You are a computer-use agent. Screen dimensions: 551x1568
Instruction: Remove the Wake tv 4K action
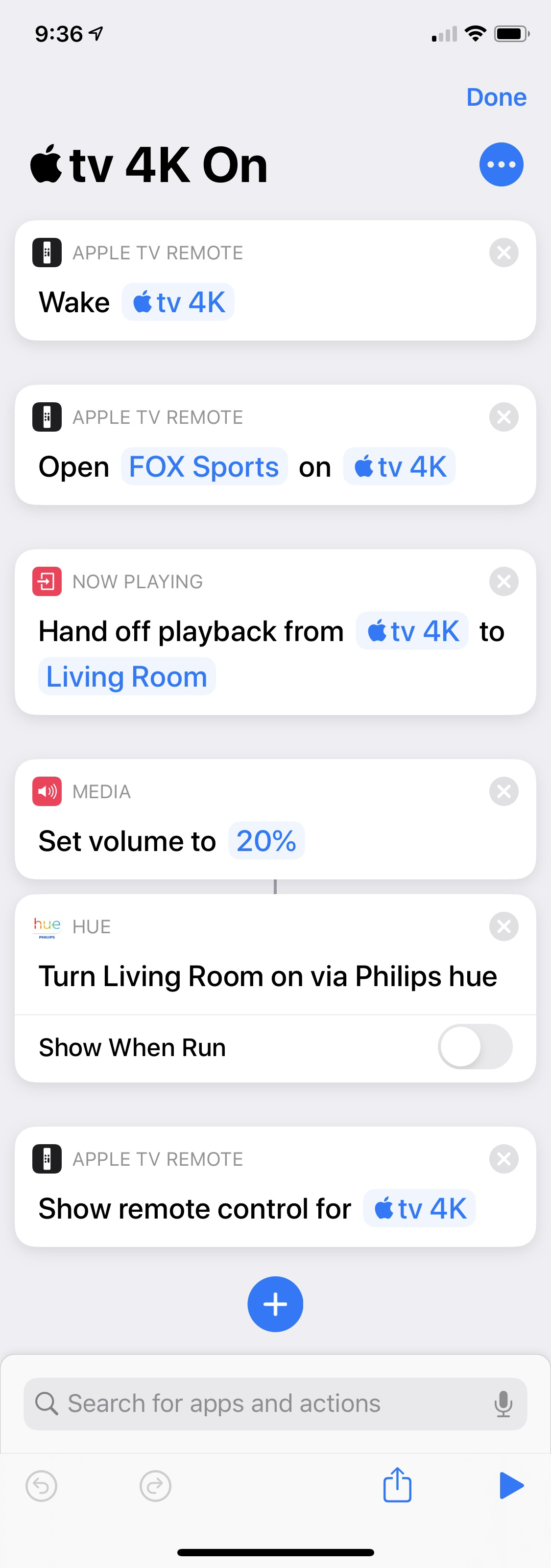[503, 253]
